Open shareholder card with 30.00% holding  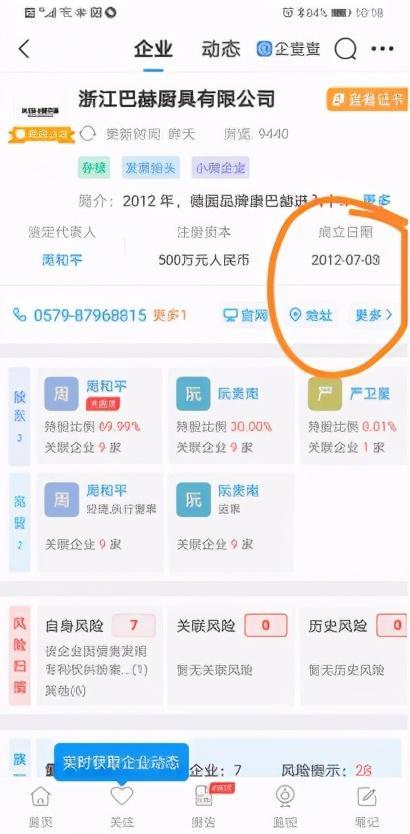point(231,416)
